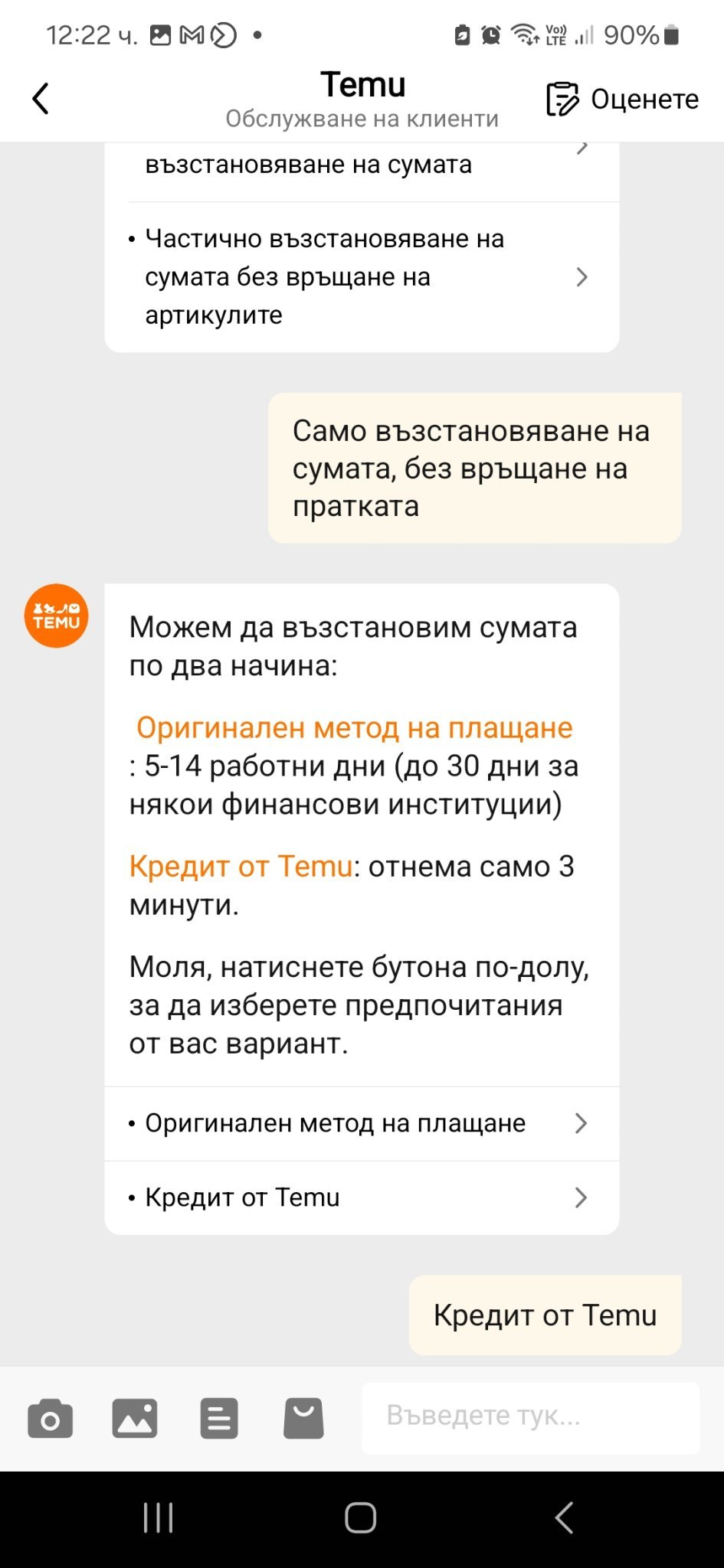Tap Оценете to rate the service
This screenshot has width=724, height=1568.
(622, 99)
